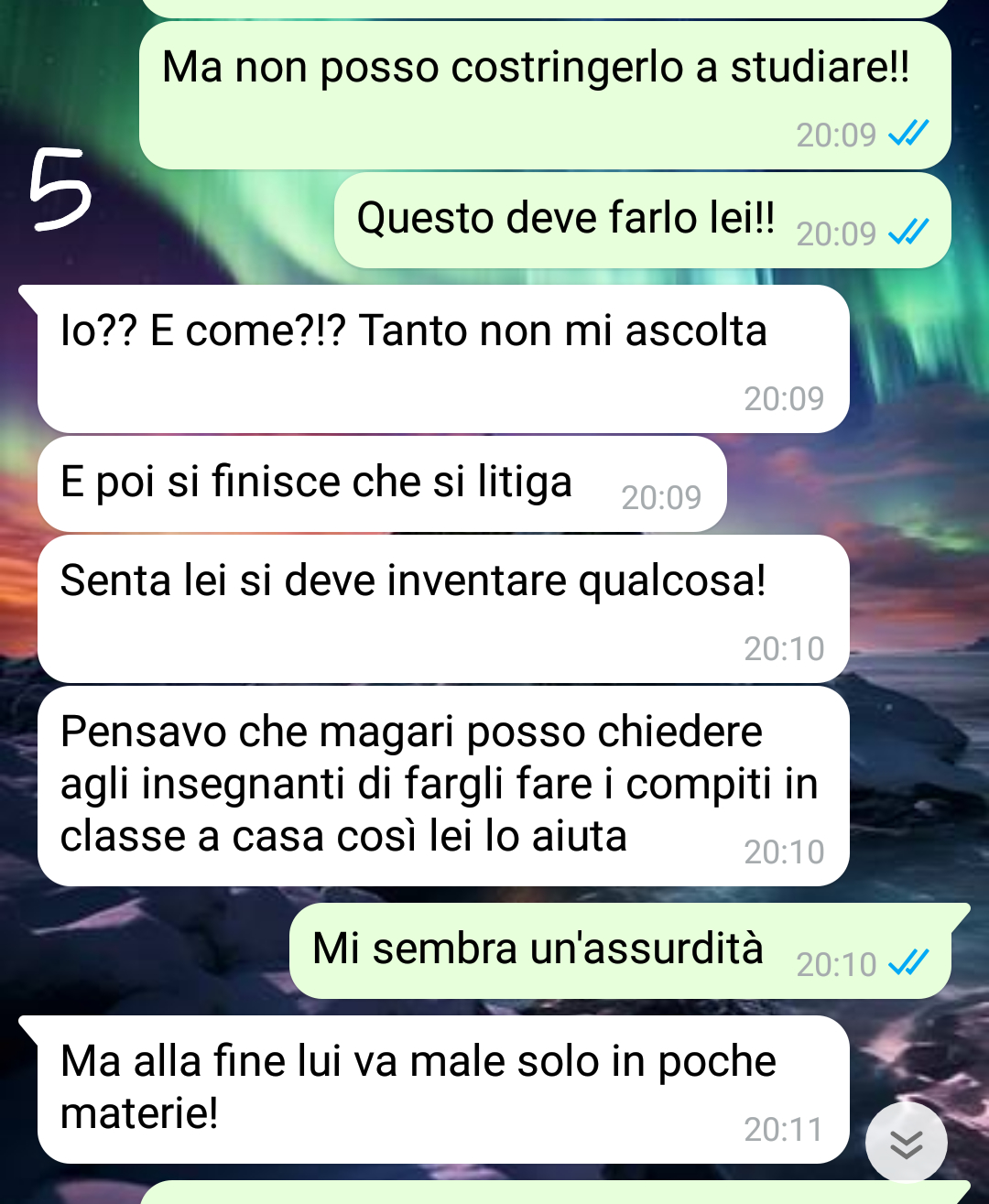Jump to latest messages with double-chevron button
Image resolution: width=989 pixels, height=1204 pixels.
(906, 1143)
